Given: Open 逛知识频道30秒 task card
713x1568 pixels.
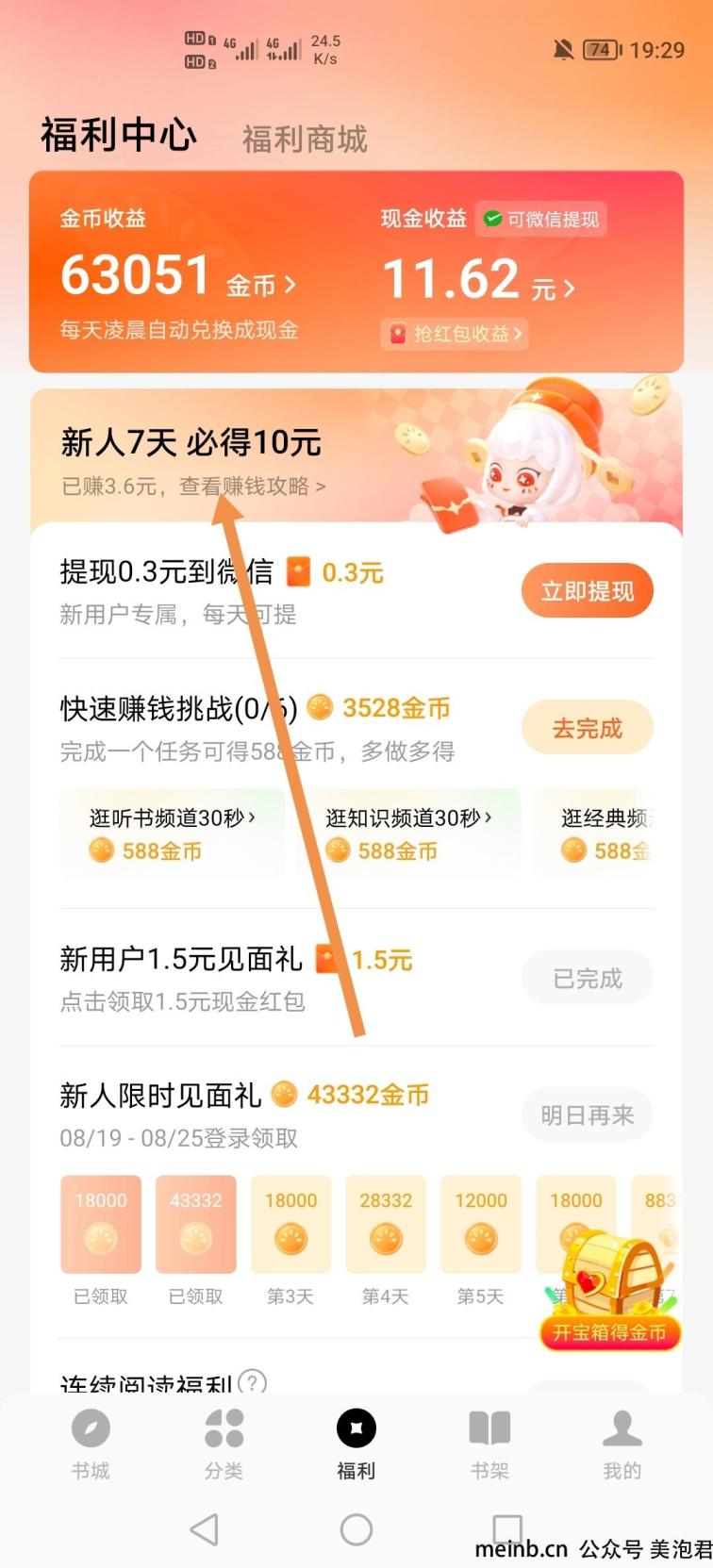Looking at the screenshot, I should point(408,834).
